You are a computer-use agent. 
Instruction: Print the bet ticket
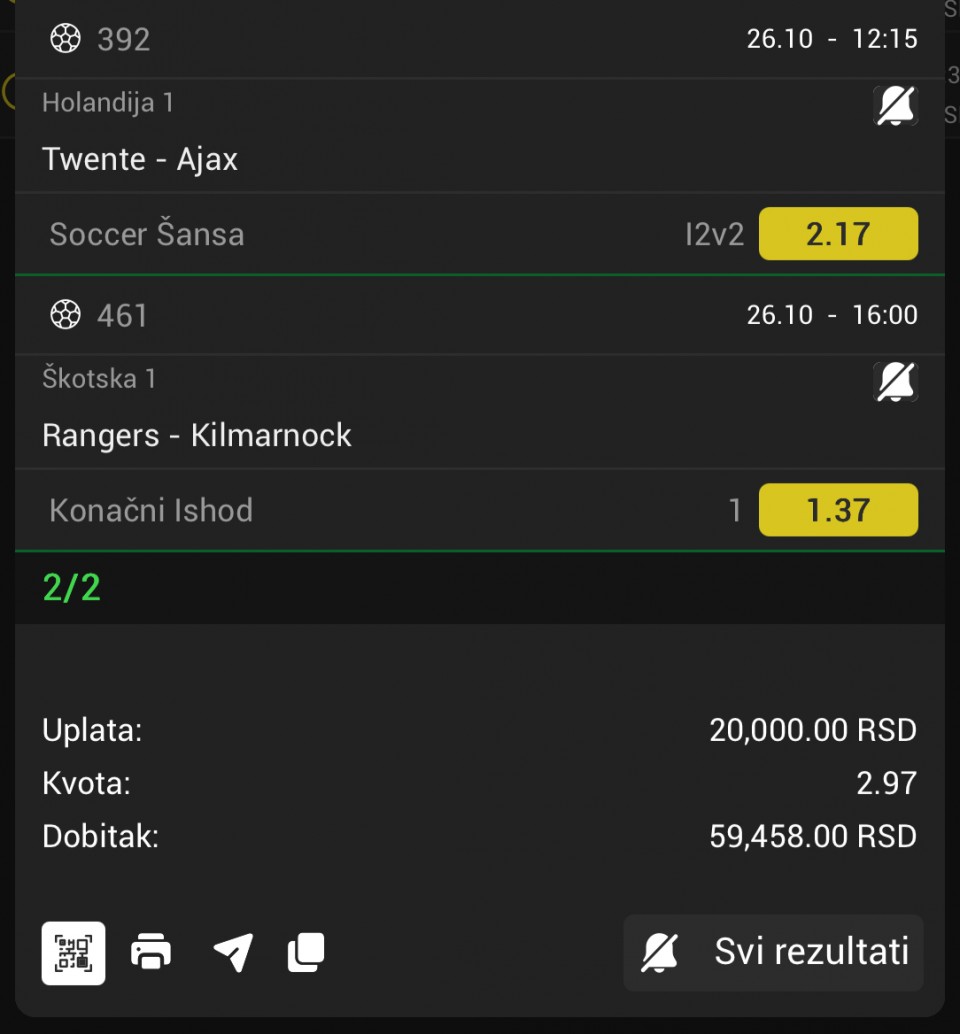coord(151,952)
